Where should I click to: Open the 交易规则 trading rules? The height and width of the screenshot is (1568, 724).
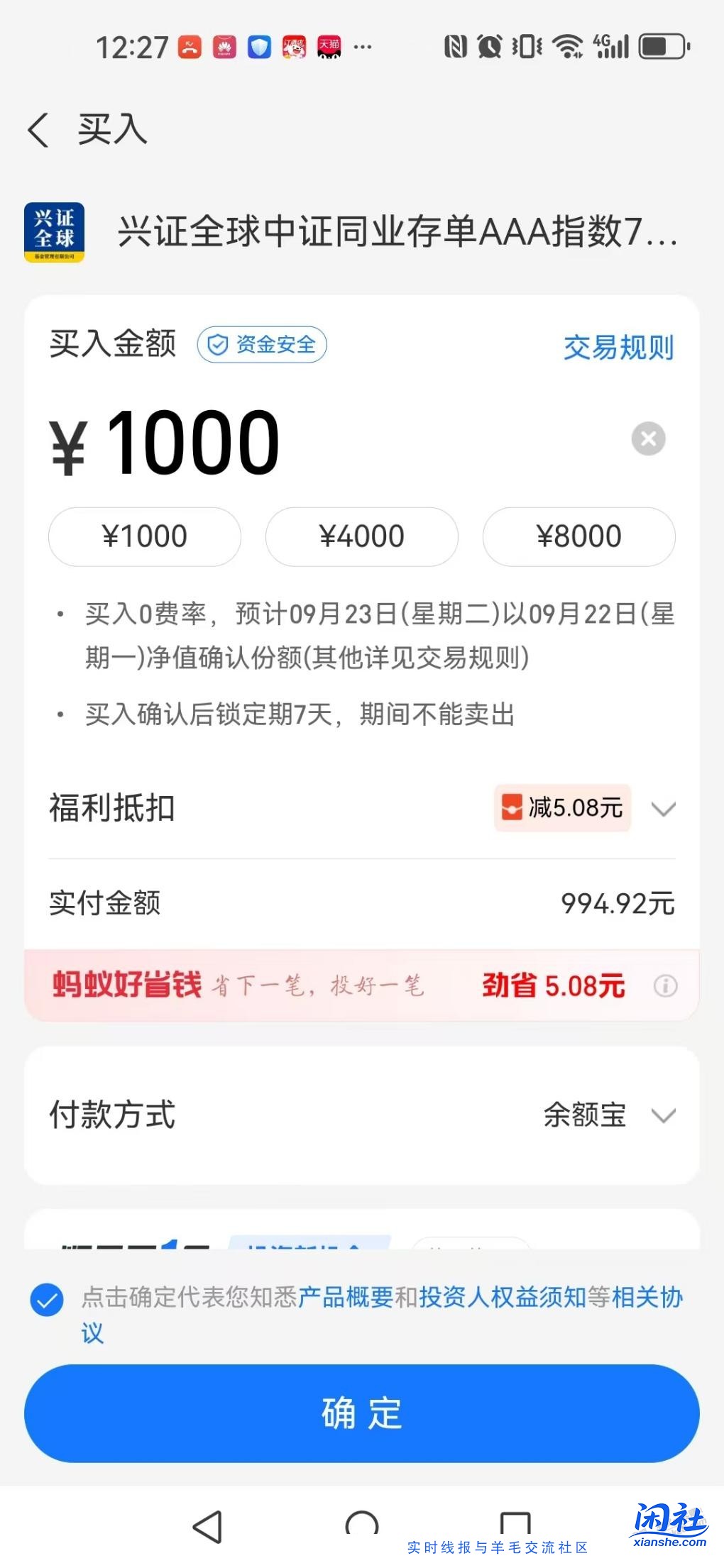pyautogui.click(x=618, y=348)
